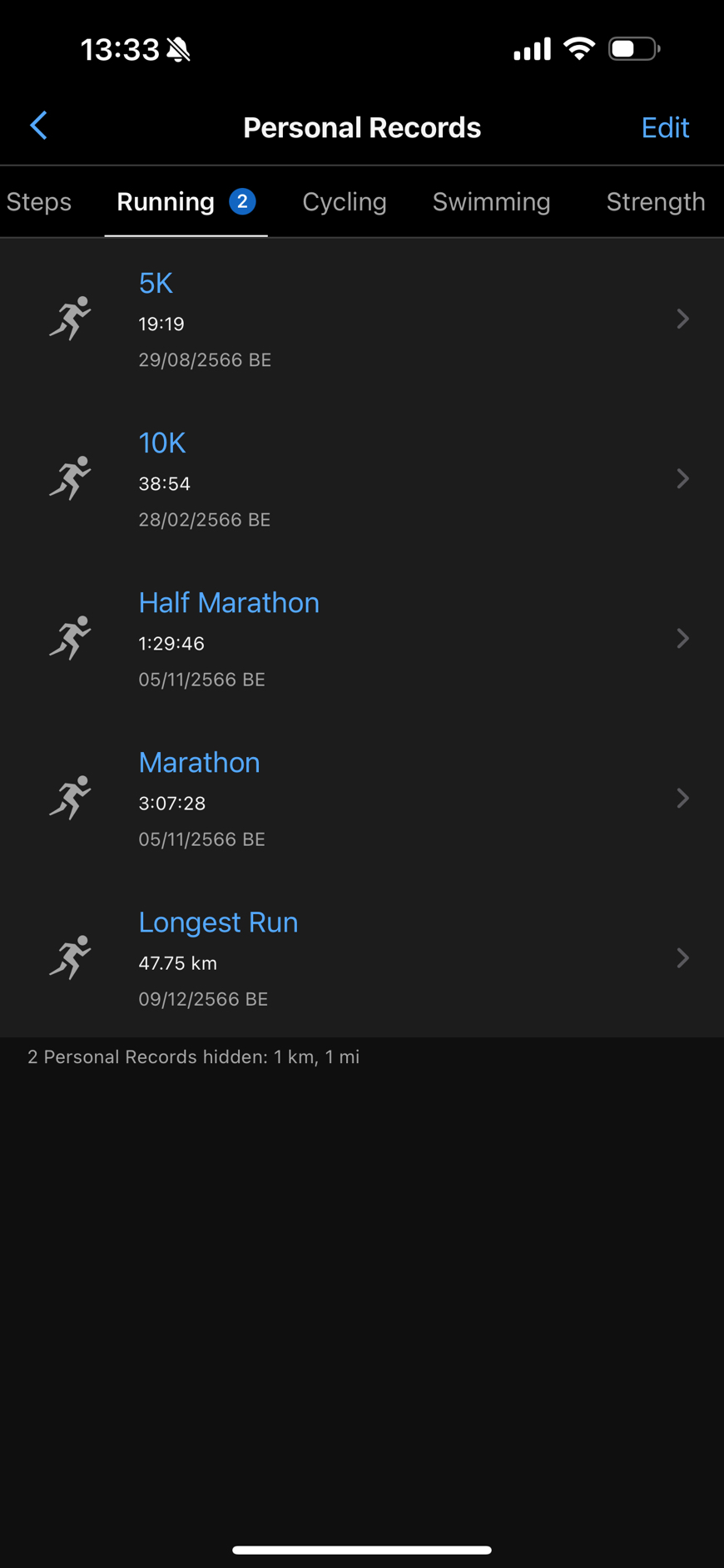The width and height of the screenshot is (724, 1568).
Task: Select the Running tab
Action: click(x=186, y=201)
